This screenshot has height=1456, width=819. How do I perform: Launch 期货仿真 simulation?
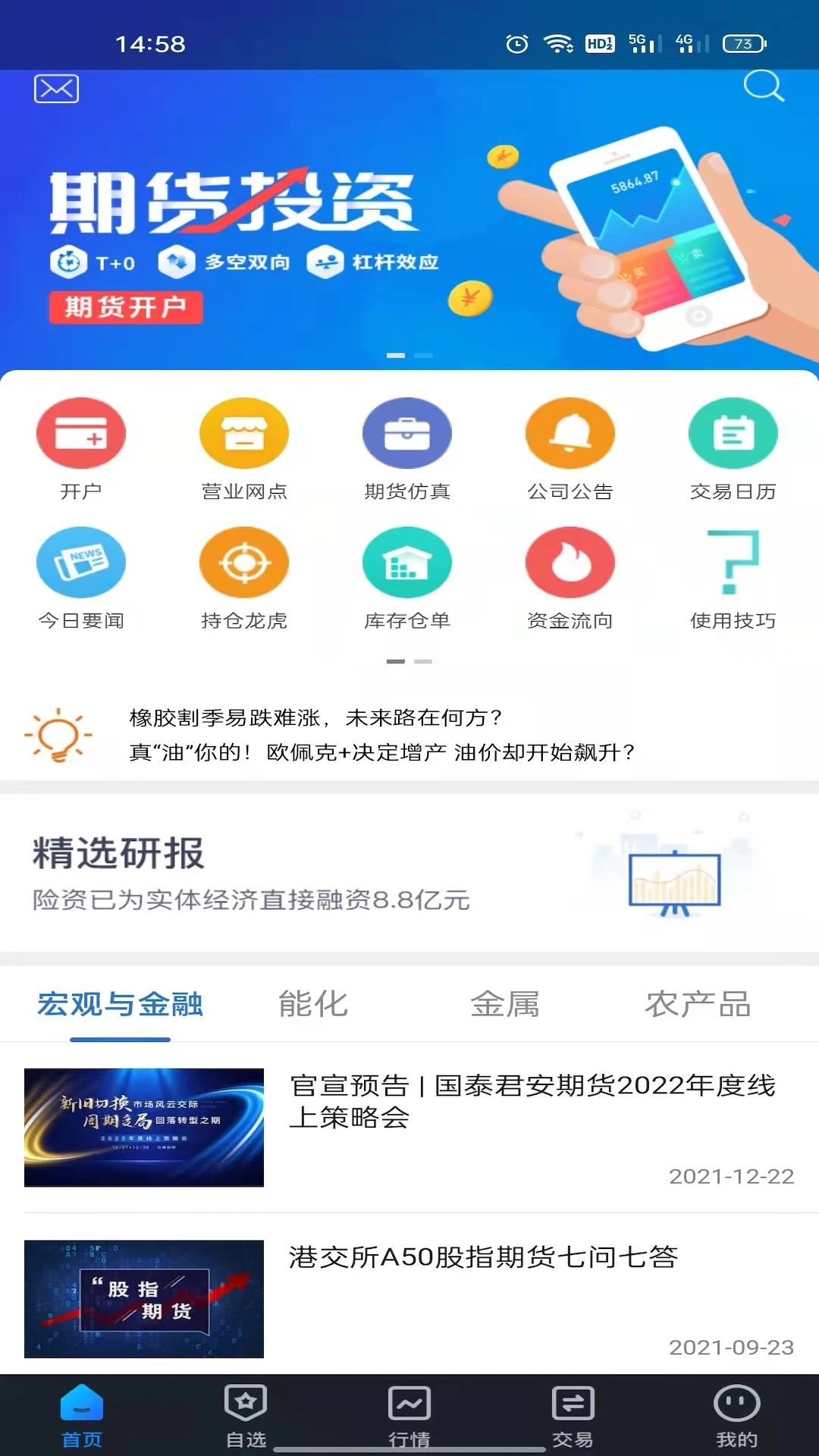(x=407, y=447)
